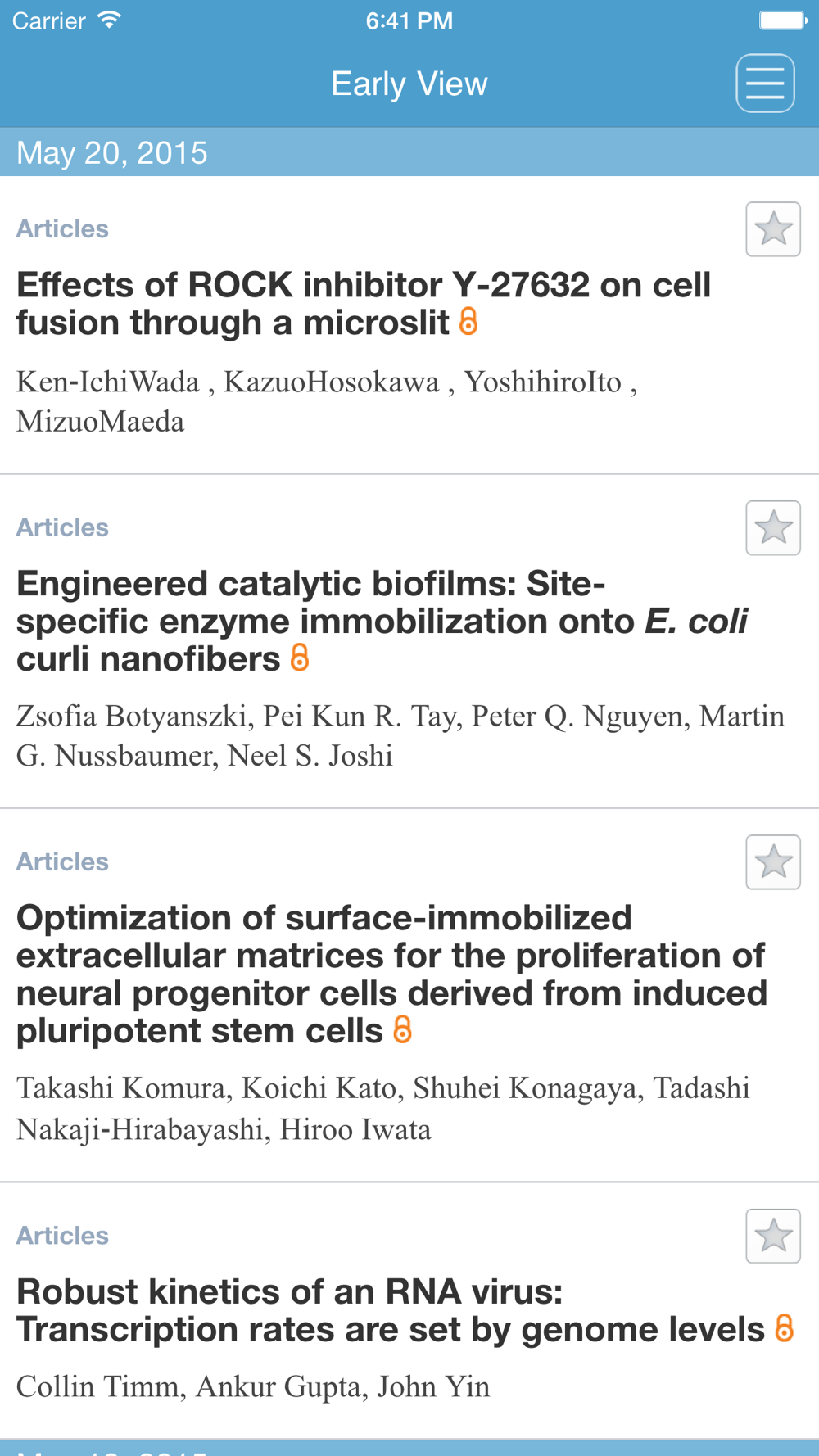Screen dimensions: 819x1456
Task: Favorite the surface-immobilized extracellular matrices article
Action: (773, 862)
